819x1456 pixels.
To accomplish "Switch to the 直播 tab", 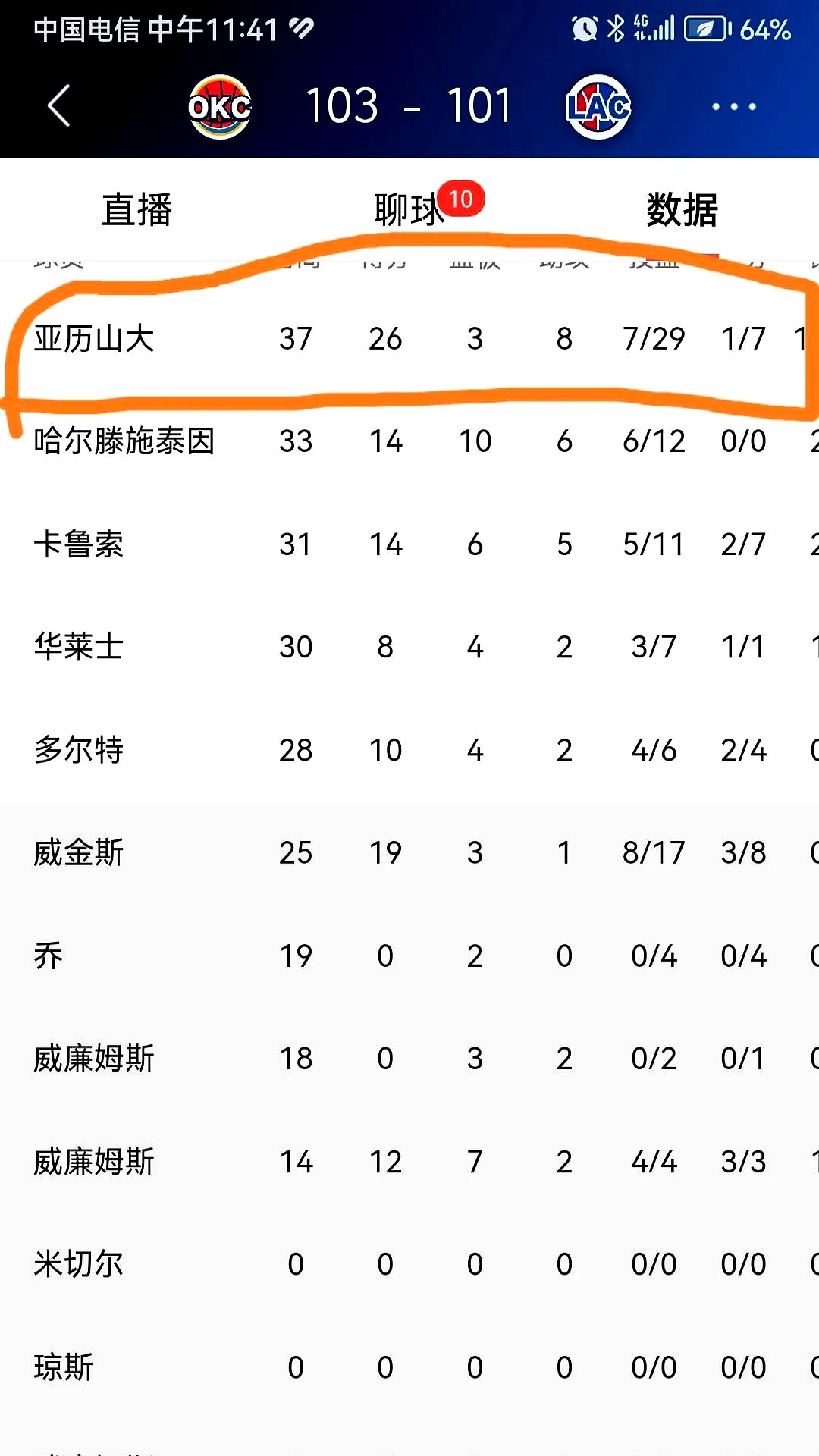I will tap(136, 210).
